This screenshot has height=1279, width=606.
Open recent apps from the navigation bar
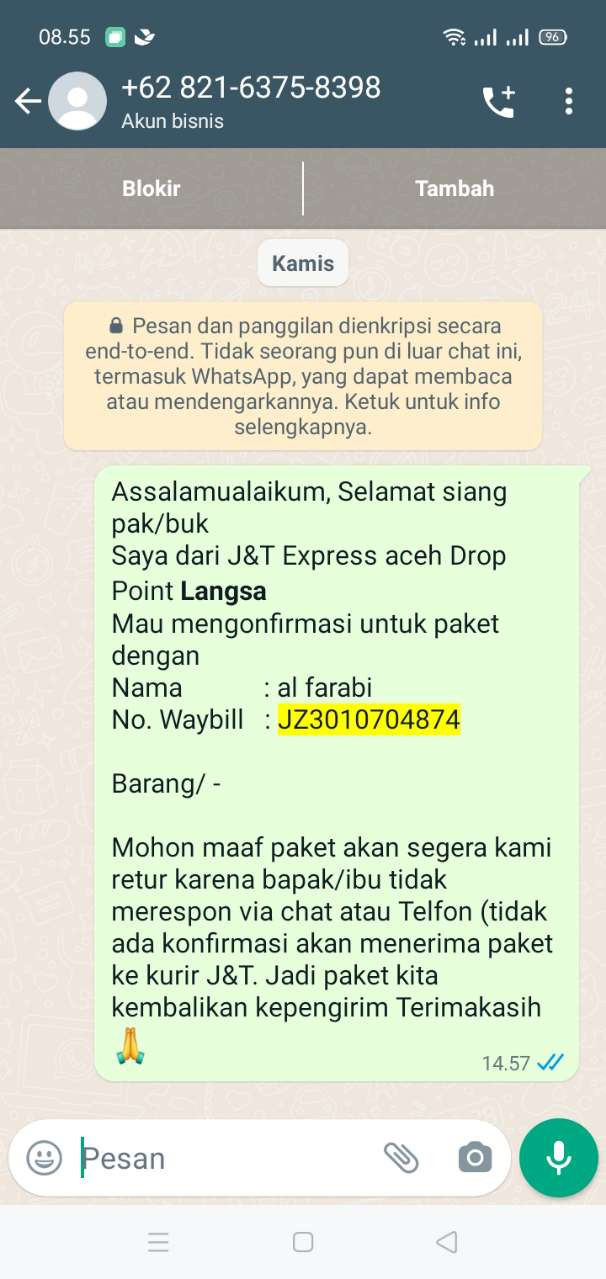158,1242
